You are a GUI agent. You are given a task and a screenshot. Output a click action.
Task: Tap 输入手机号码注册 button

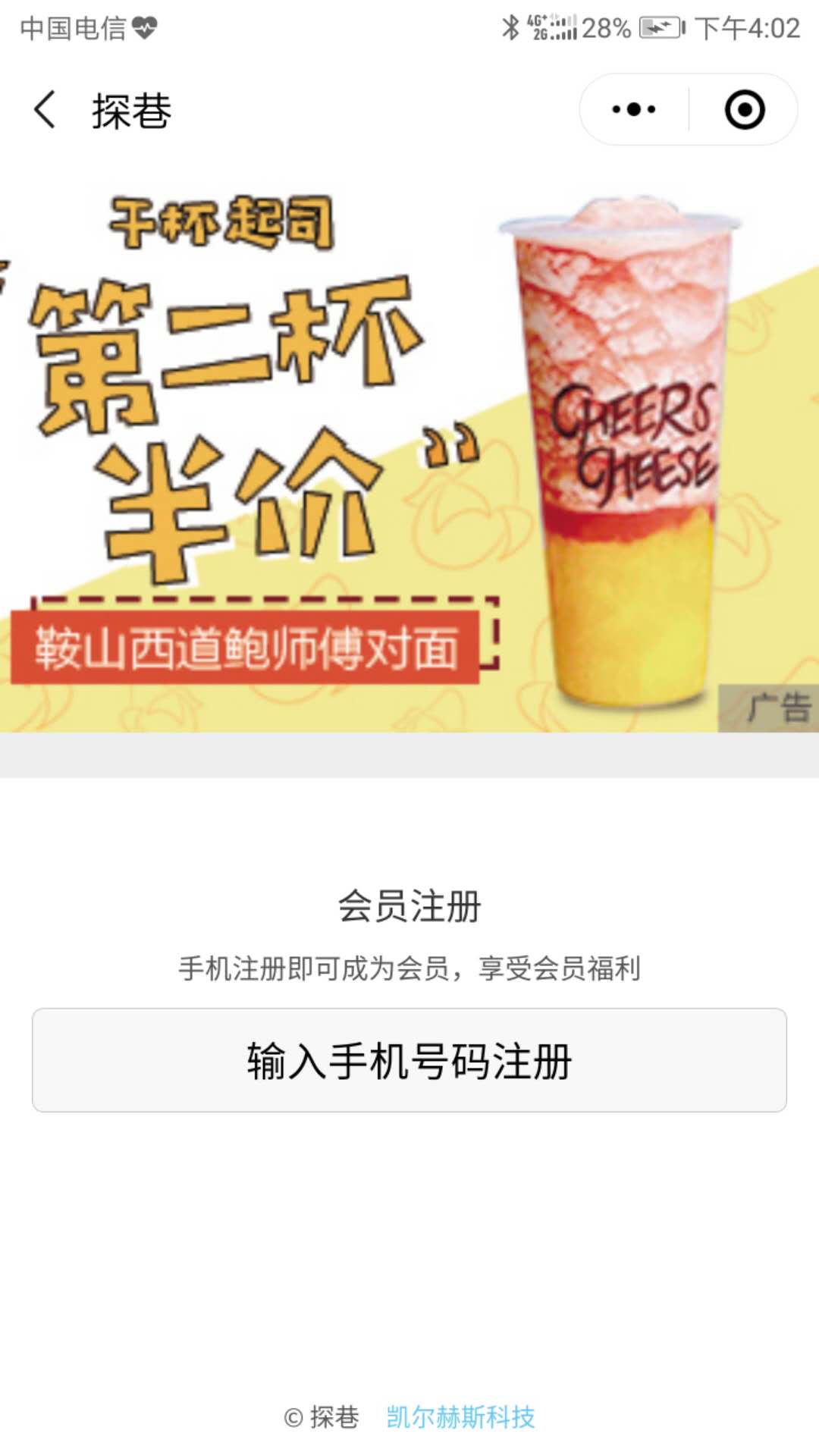click(409, 1060)
